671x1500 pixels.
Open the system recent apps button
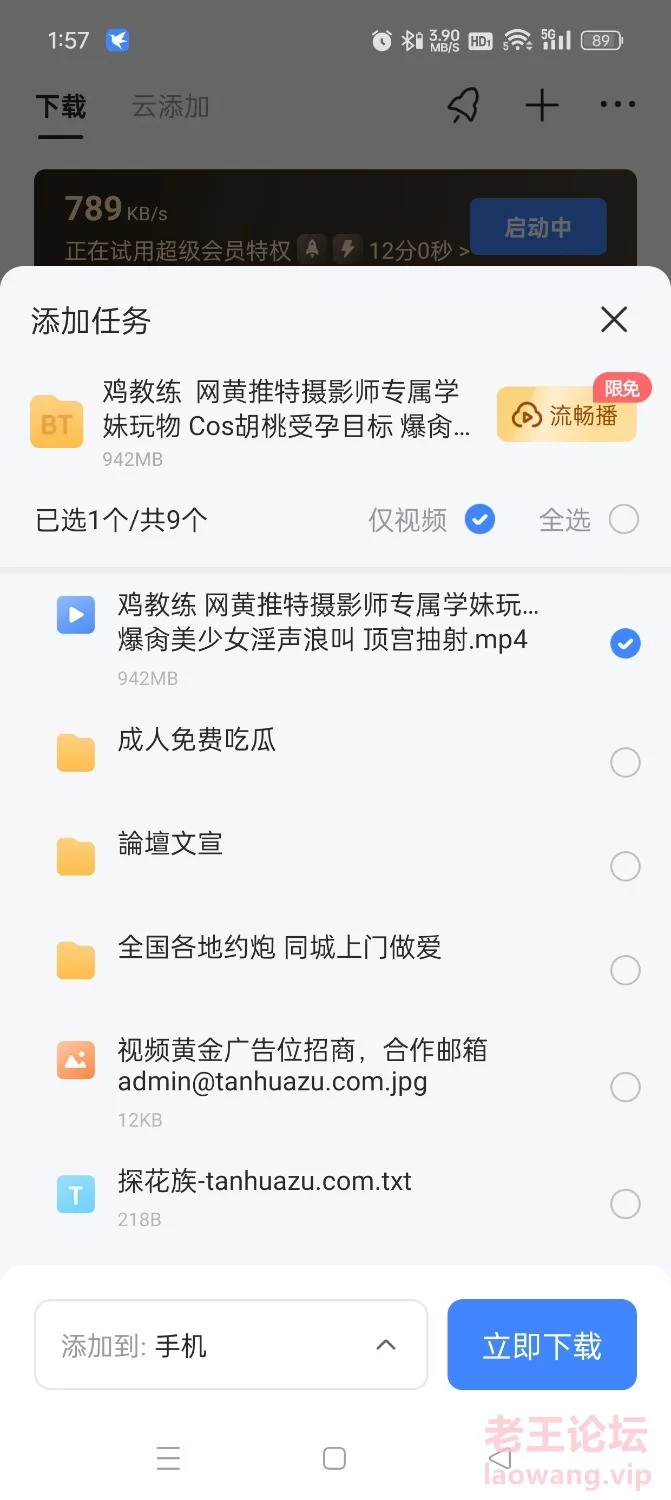point(168,1459)
